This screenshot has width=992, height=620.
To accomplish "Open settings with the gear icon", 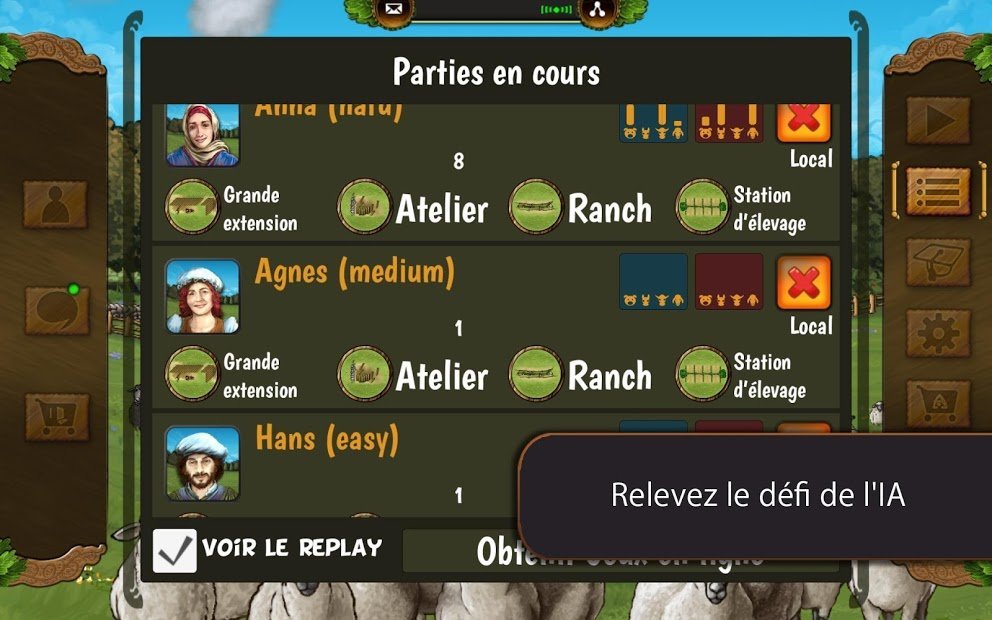I will (x=938, y=333).
